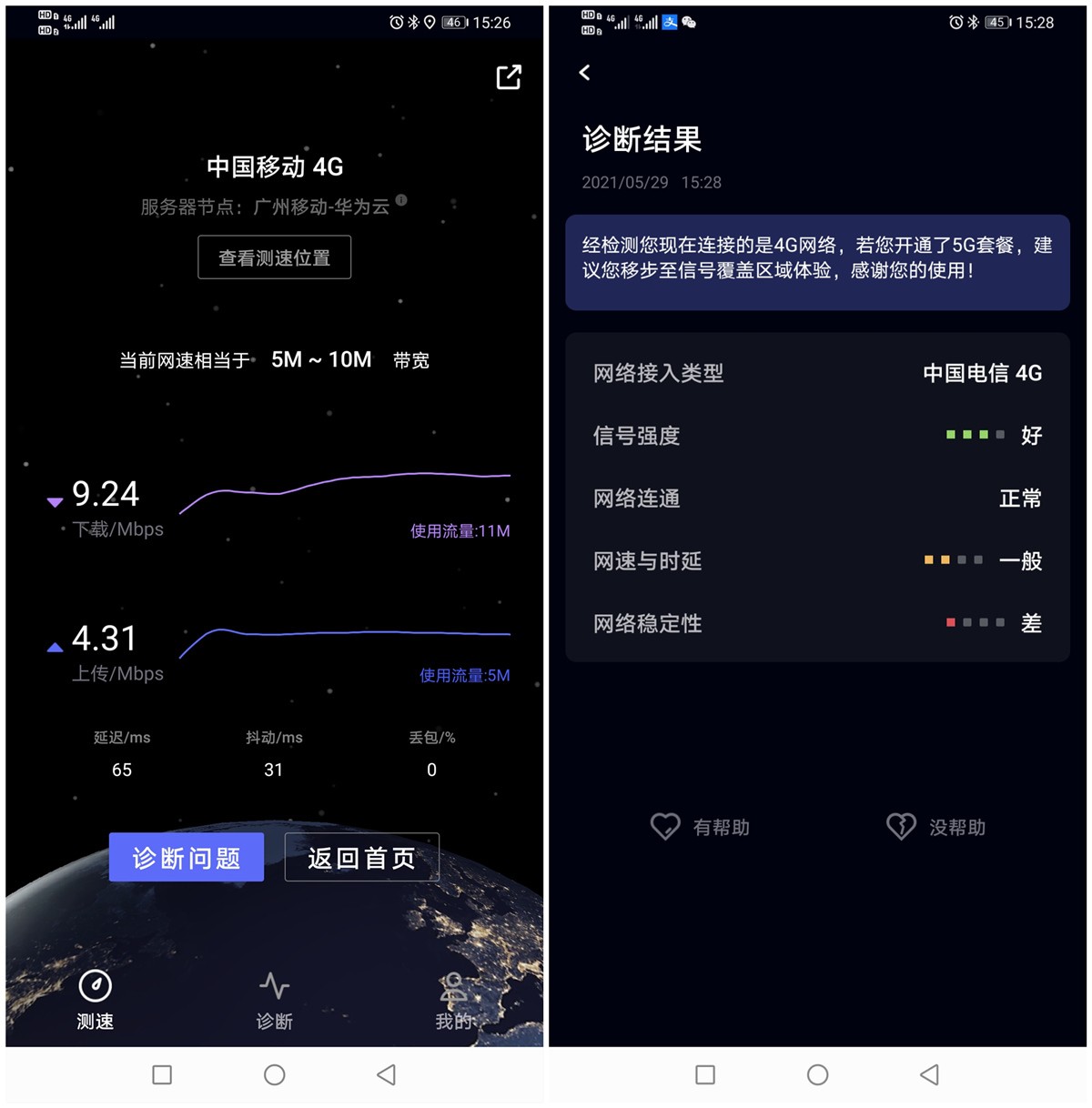Tap the 没帮助 broken heart icon

(x=901, y=826)
